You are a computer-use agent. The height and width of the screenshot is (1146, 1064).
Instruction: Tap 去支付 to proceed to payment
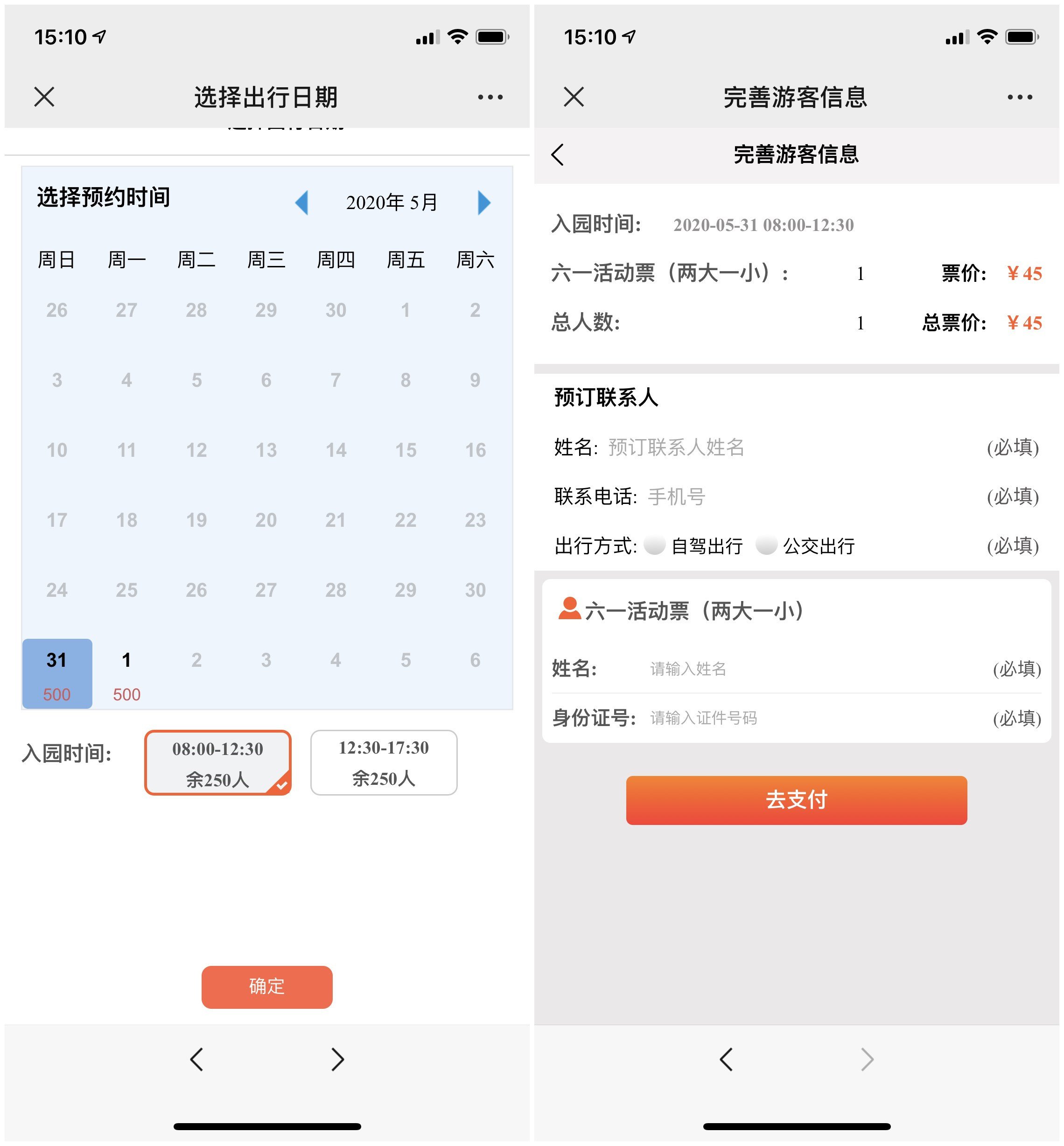(796, 800)
